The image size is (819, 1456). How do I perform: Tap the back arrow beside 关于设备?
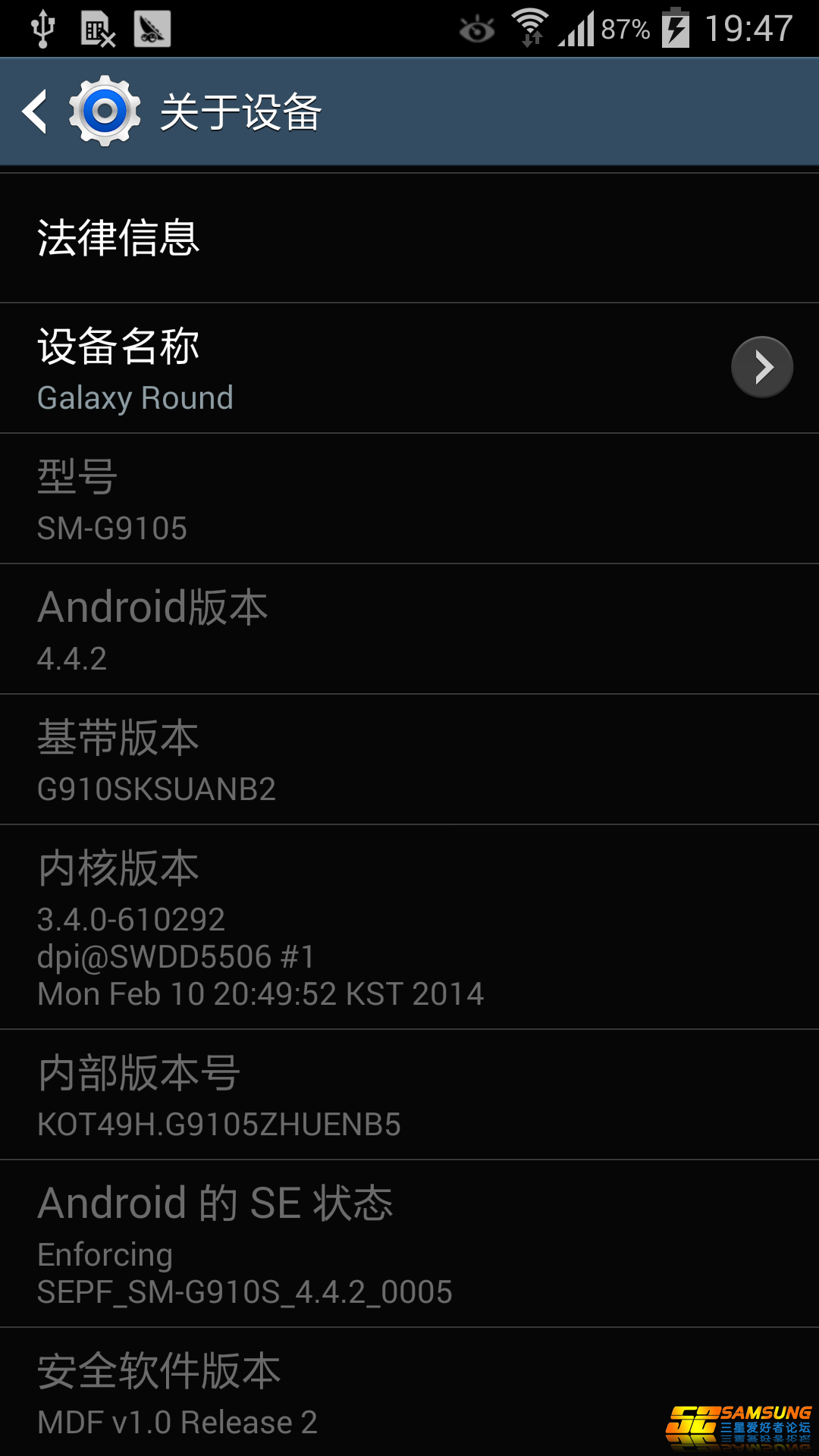(34, 110)
